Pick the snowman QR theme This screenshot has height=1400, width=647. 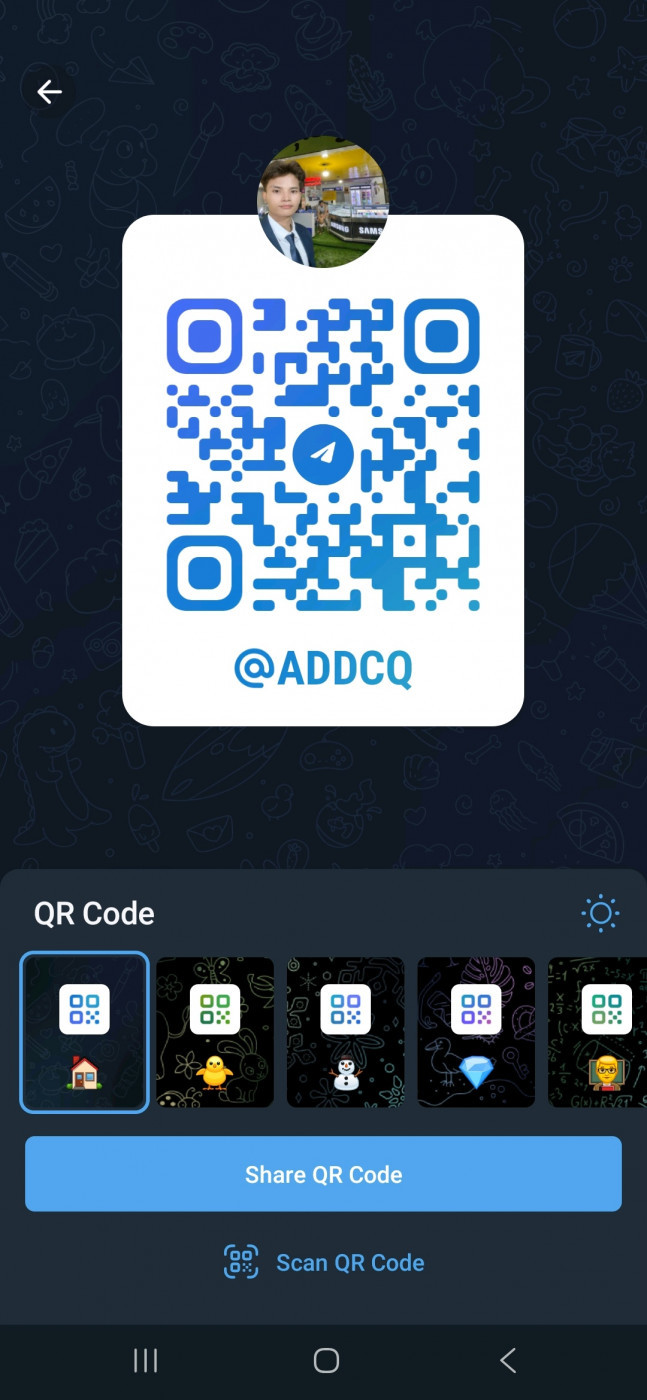point(346,1031)
